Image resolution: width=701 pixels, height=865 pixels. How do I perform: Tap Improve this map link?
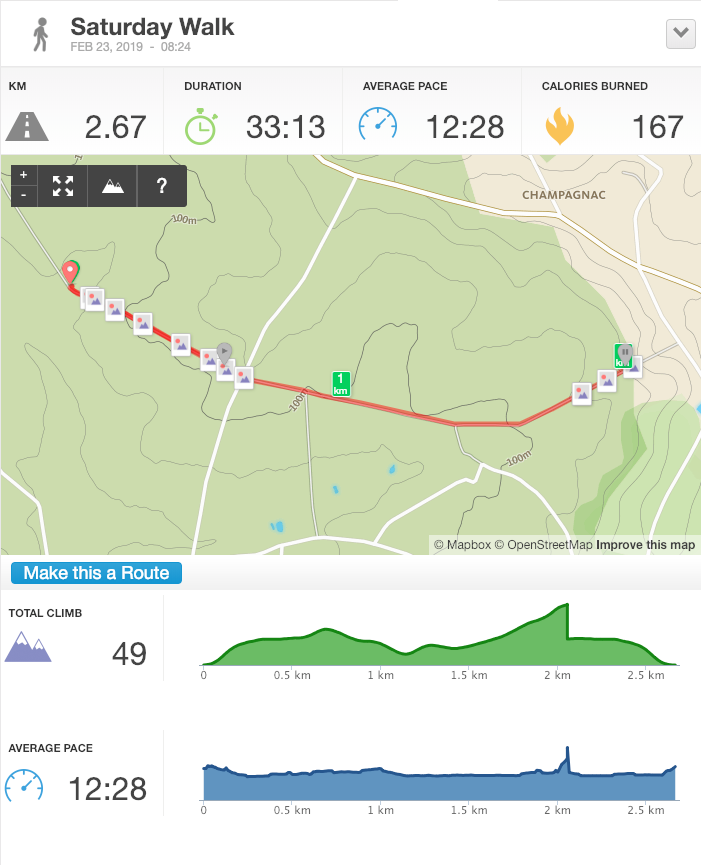pos(645,545)
